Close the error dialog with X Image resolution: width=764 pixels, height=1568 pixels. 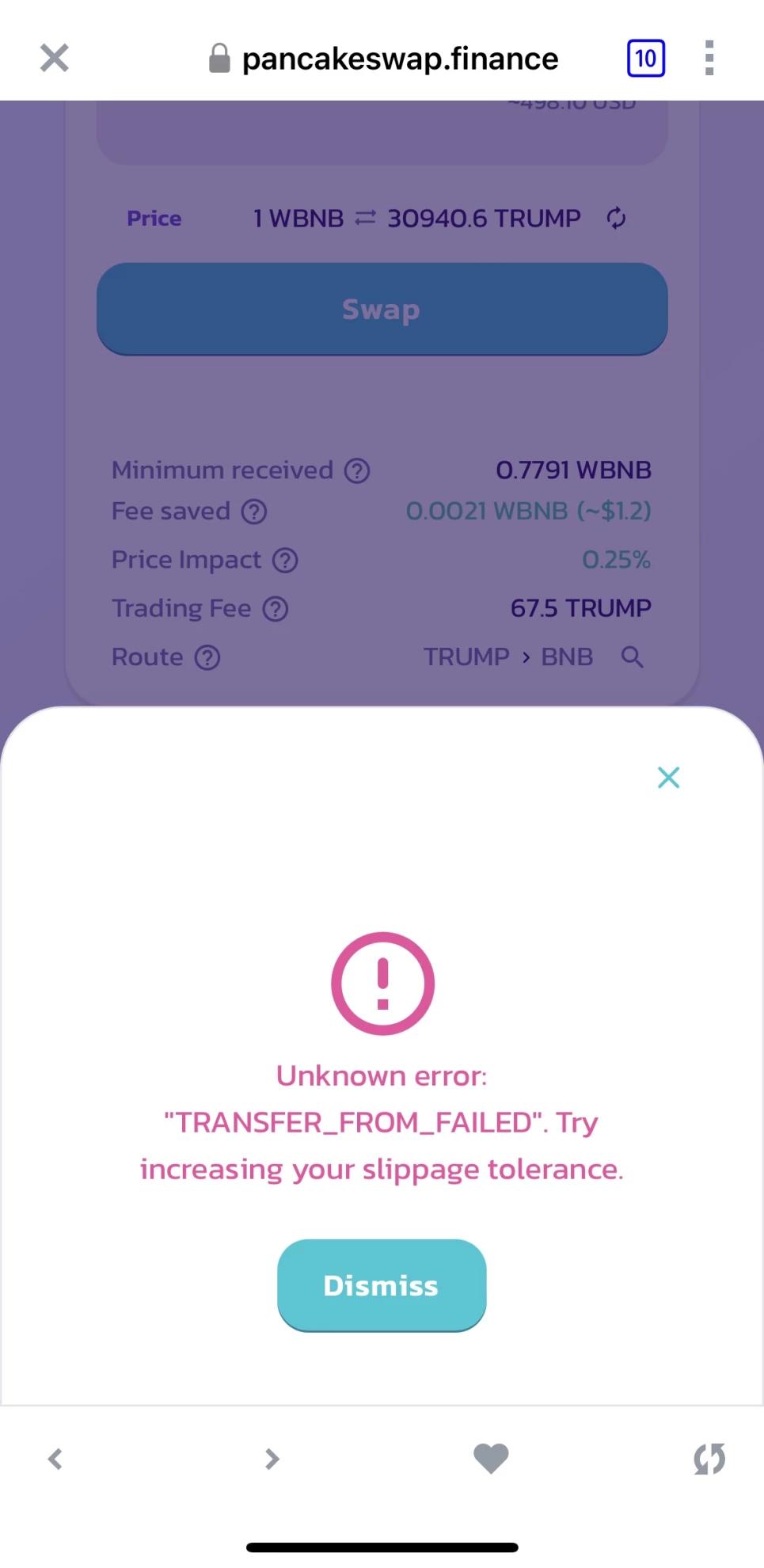(x=668, y=778)
